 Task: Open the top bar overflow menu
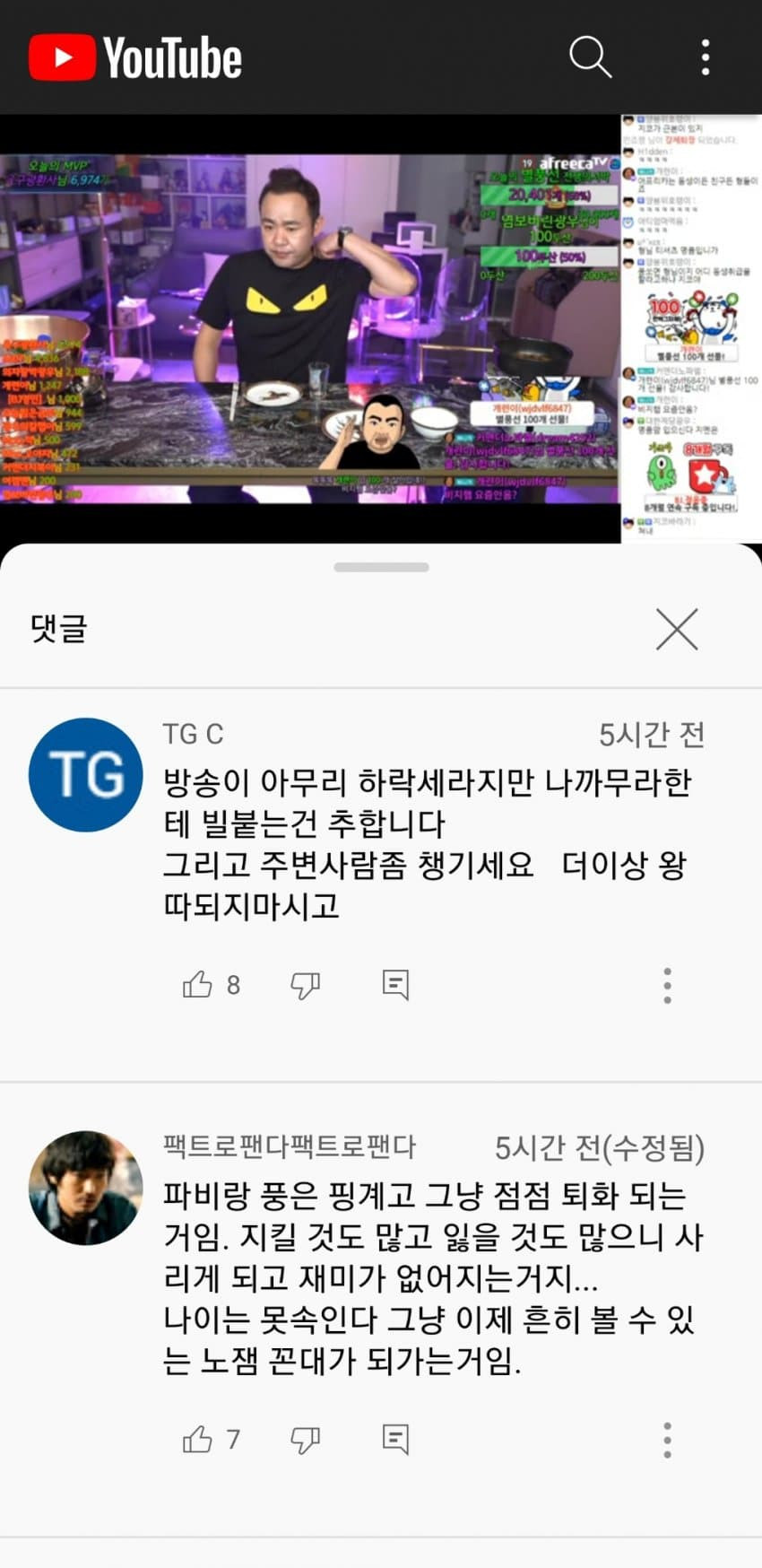(x=706, y=57)
